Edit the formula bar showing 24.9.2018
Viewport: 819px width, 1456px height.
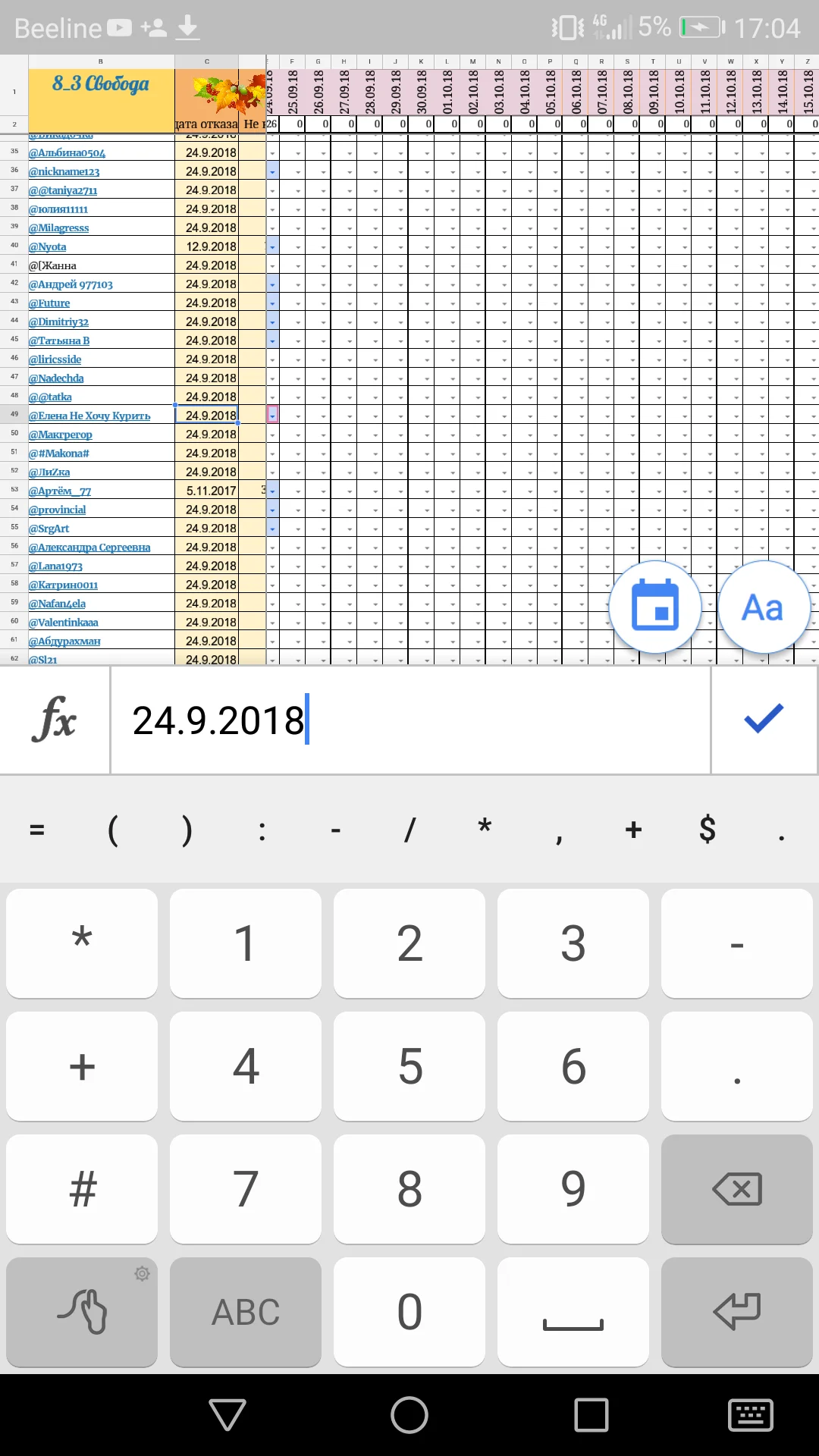[220, 722]
